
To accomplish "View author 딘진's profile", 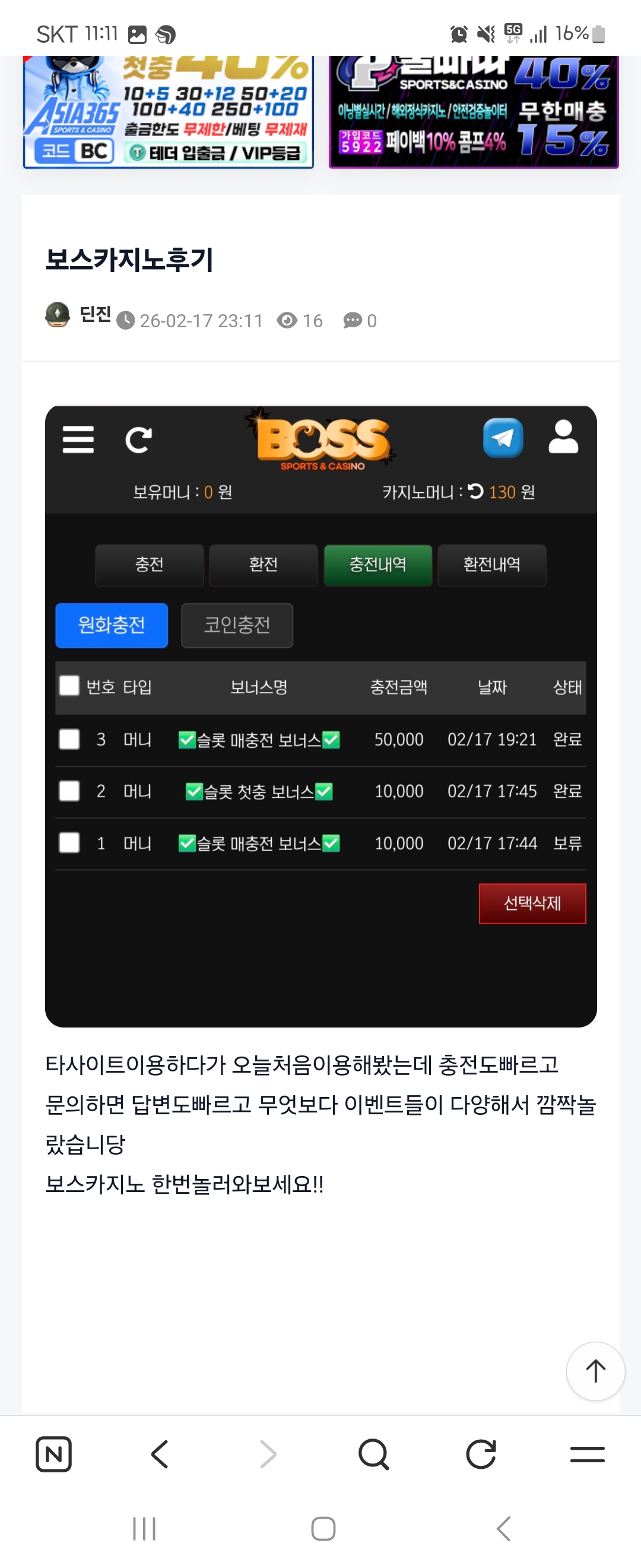I will (x=95, y=315).
